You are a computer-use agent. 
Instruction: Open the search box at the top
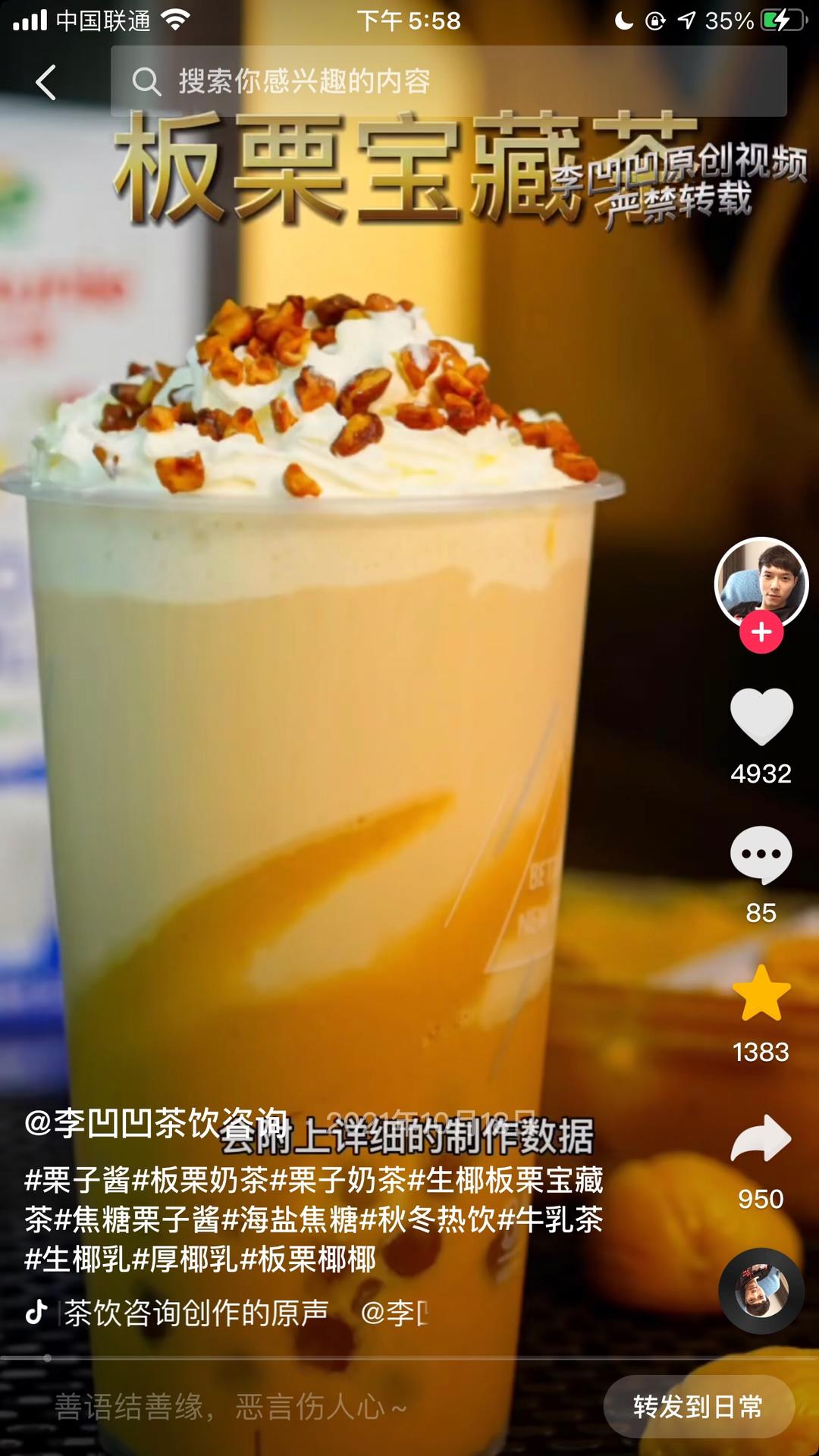(x=447, y=81)
